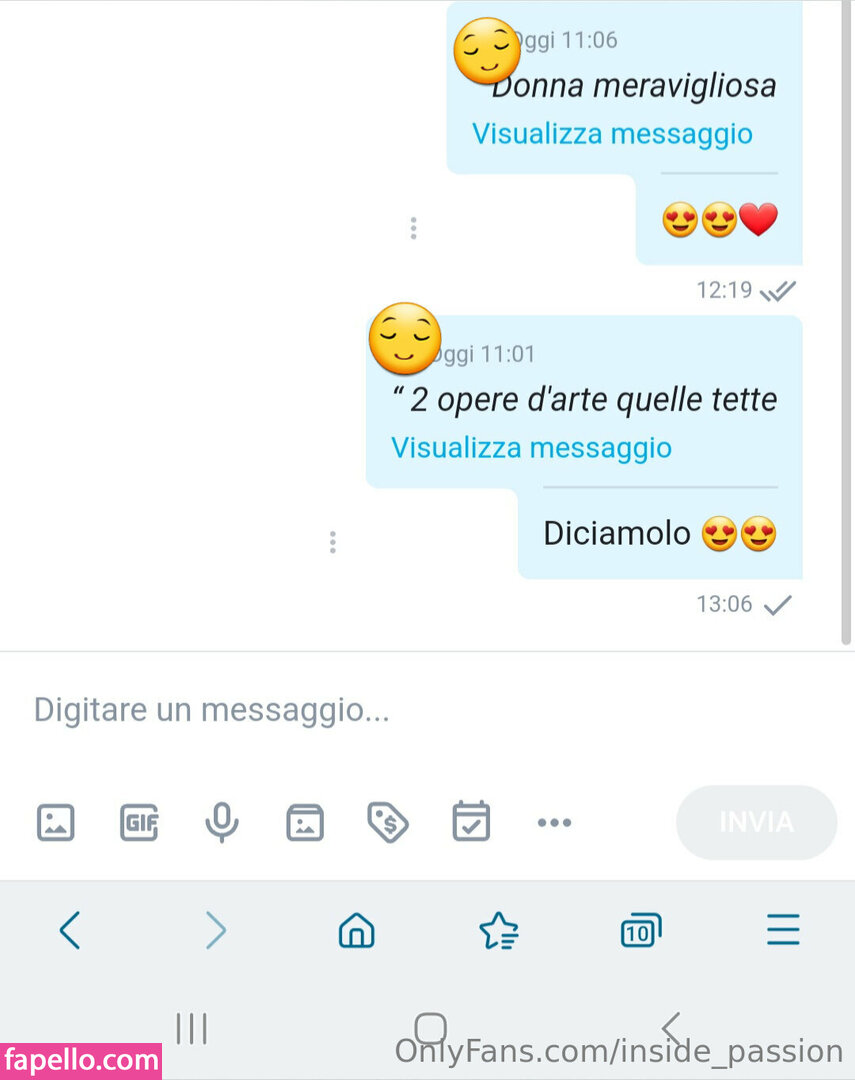Open the browser home page
855x1080 pixels.
356,931
